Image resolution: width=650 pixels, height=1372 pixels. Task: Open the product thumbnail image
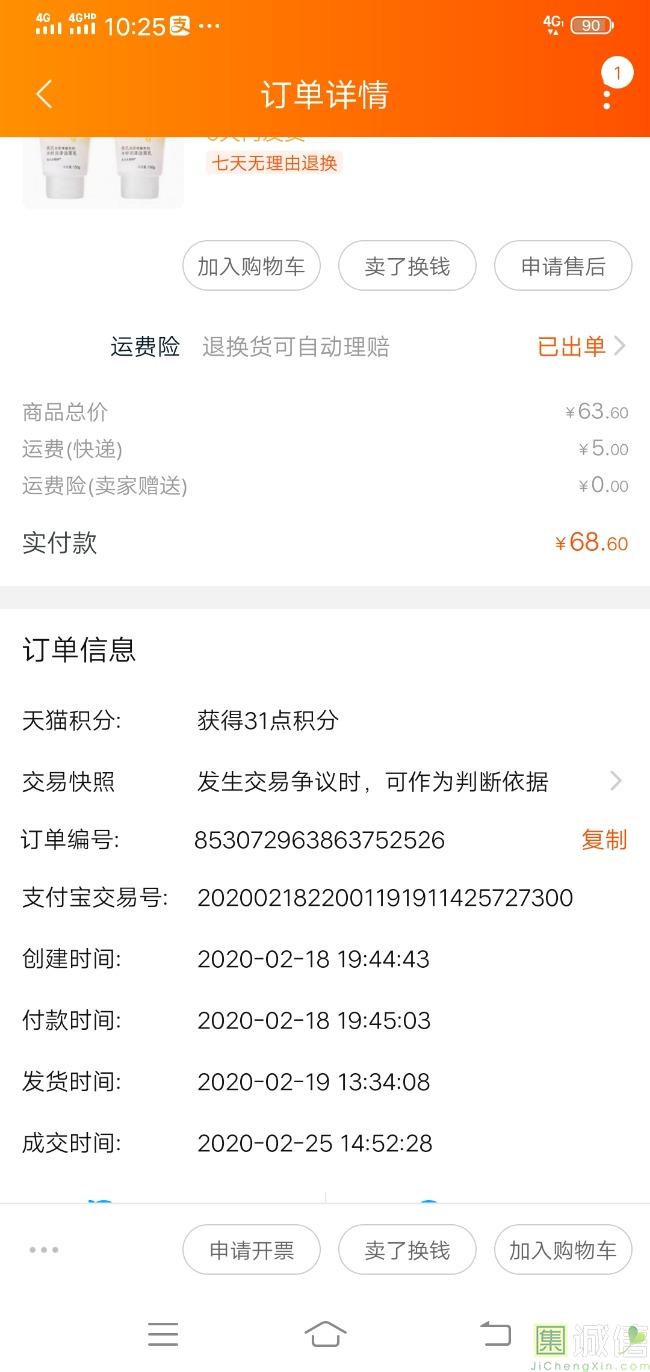pyautogui.click(x=103, y=172)
